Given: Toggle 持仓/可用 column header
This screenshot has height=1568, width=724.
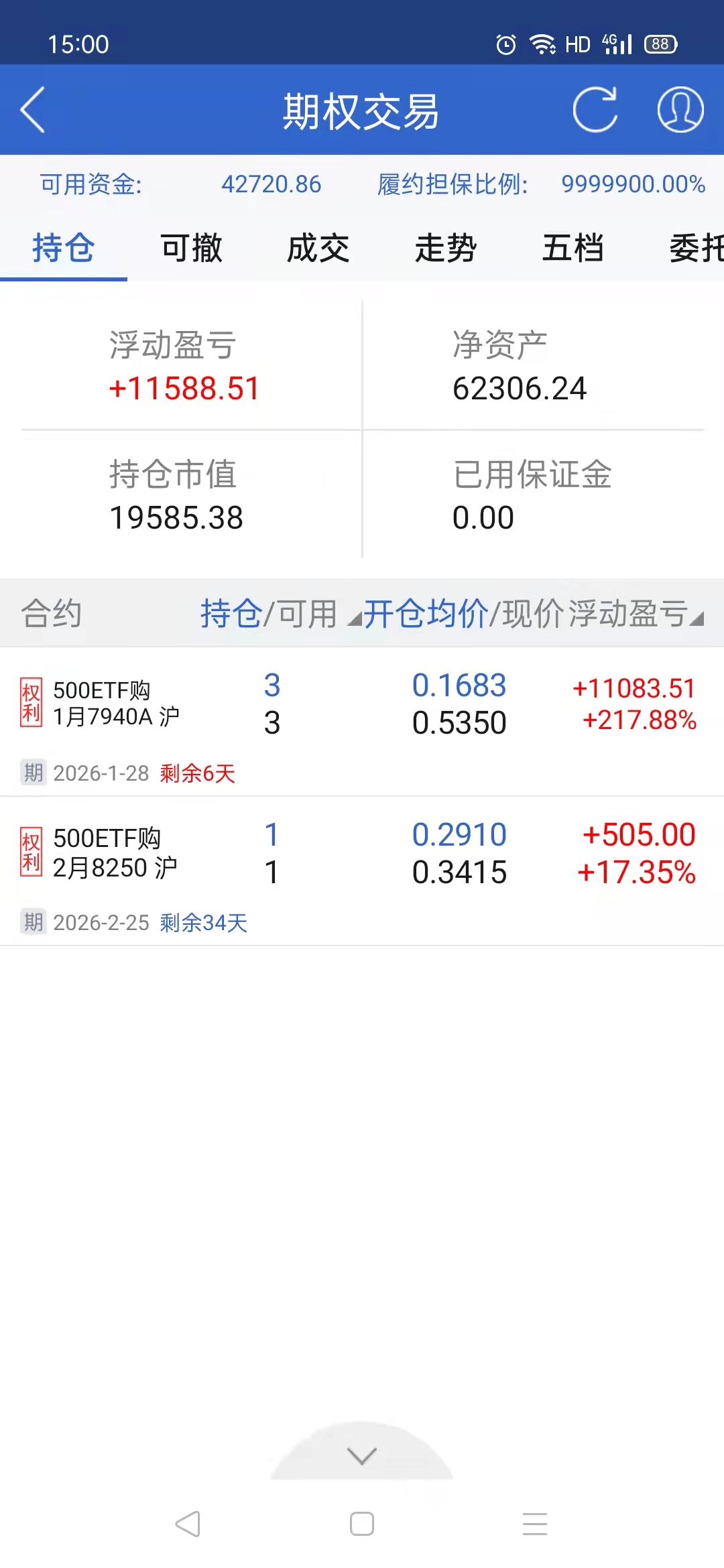Looking at the screenshot, I should pos(269,614).
